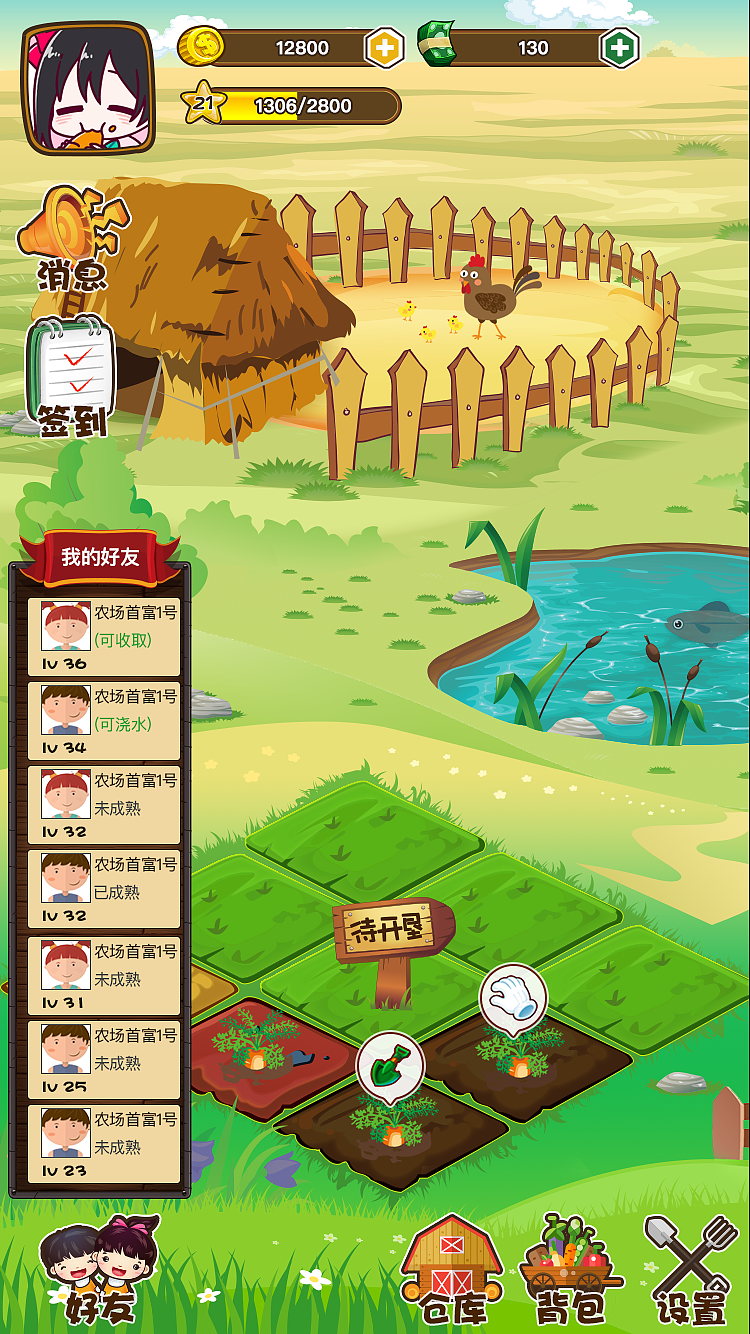This screenshot has height=1334, width=750.
Task: Tap the glove bubble to harvest carrots
Action: click(x=513, y=997)
